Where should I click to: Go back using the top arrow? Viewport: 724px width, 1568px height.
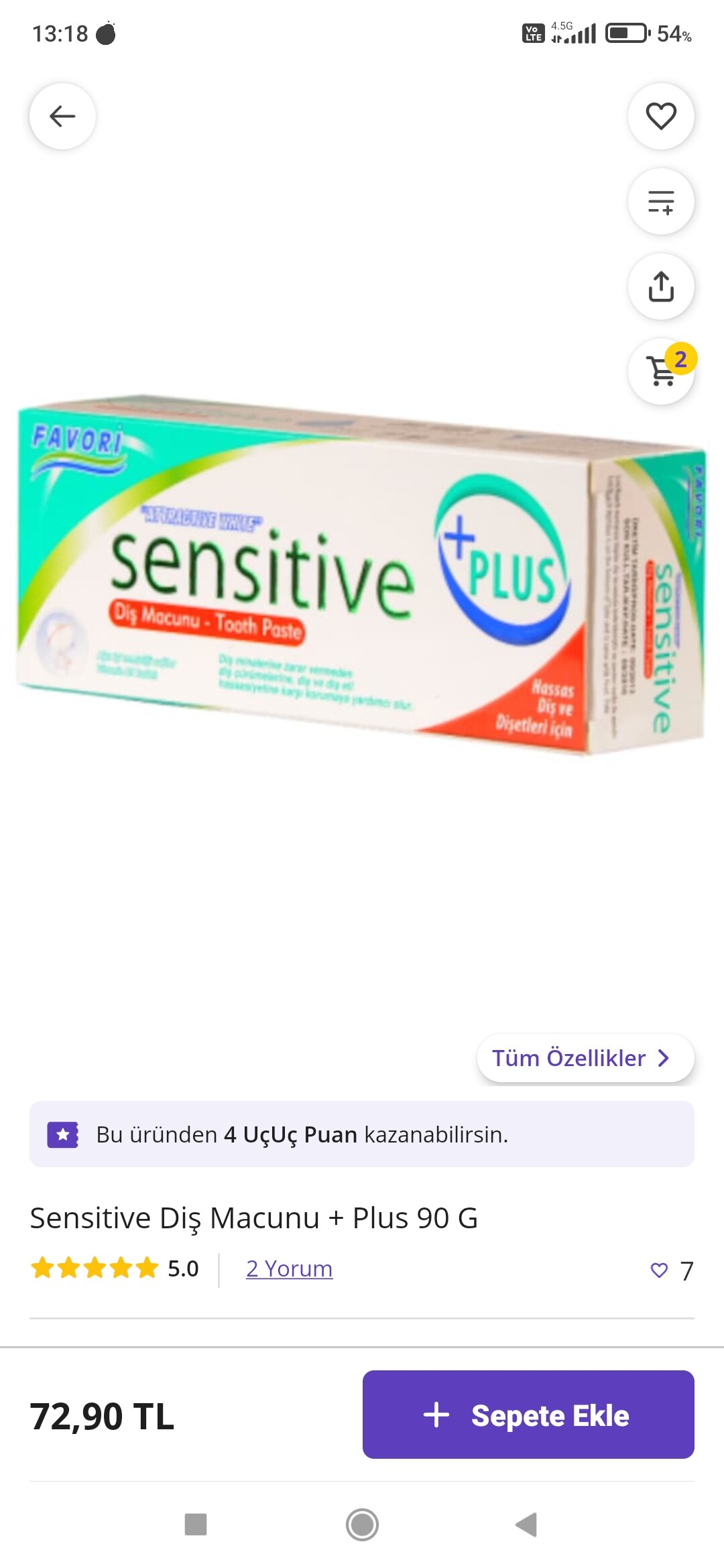pos(62,116)
